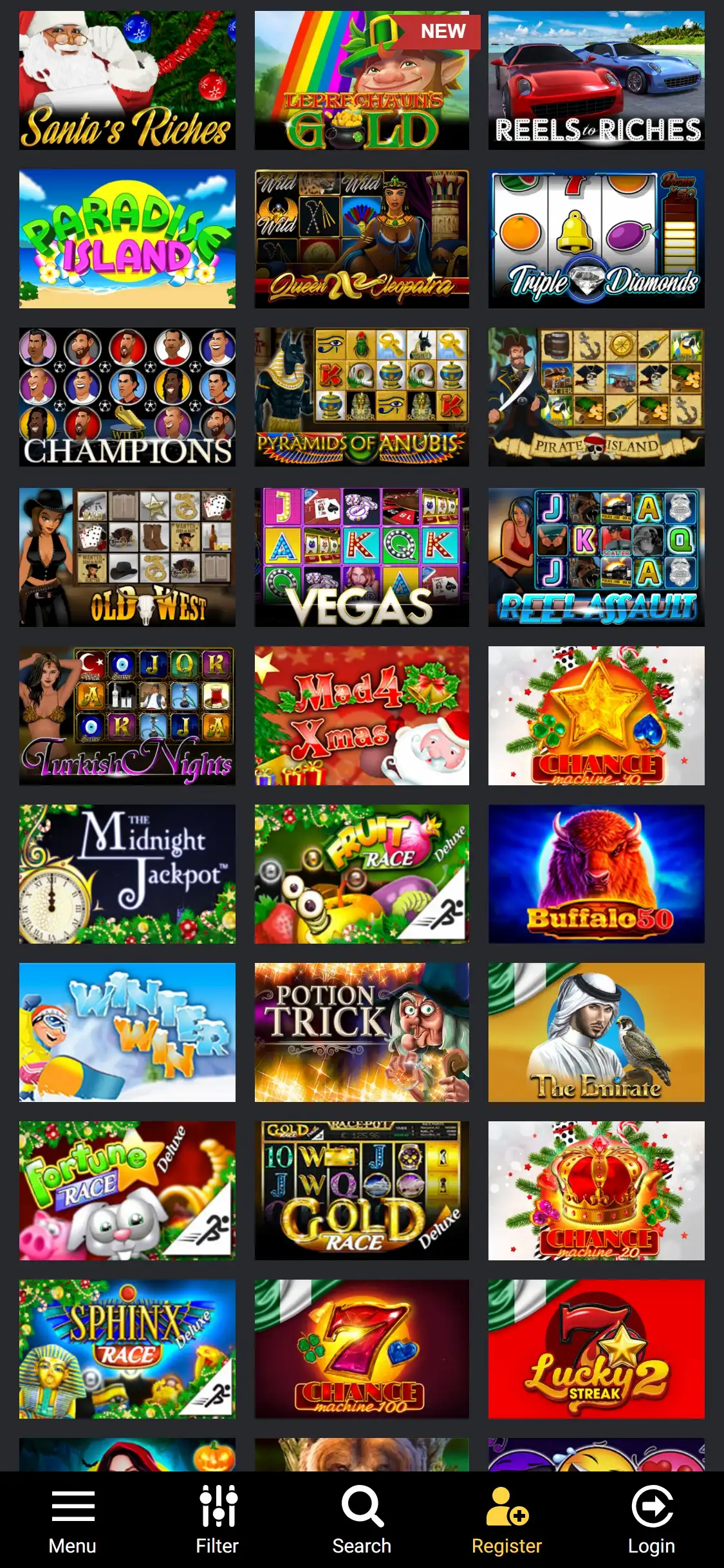This screenshot has width=724, height=1568.
Task: Launch Buffalo 50 slot
Action: click(x=596, y=873)
